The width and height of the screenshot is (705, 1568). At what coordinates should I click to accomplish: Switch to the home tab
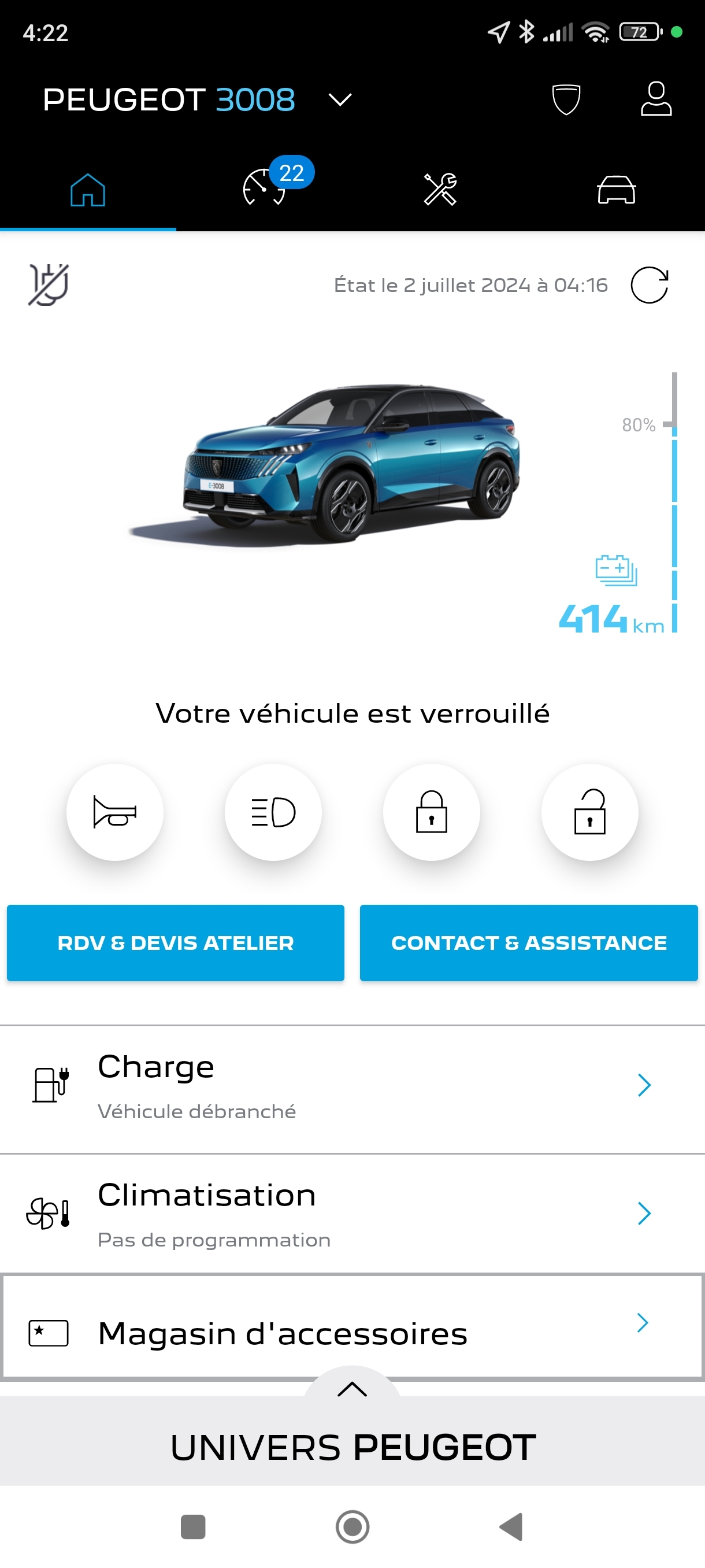(x=88, y=190)
